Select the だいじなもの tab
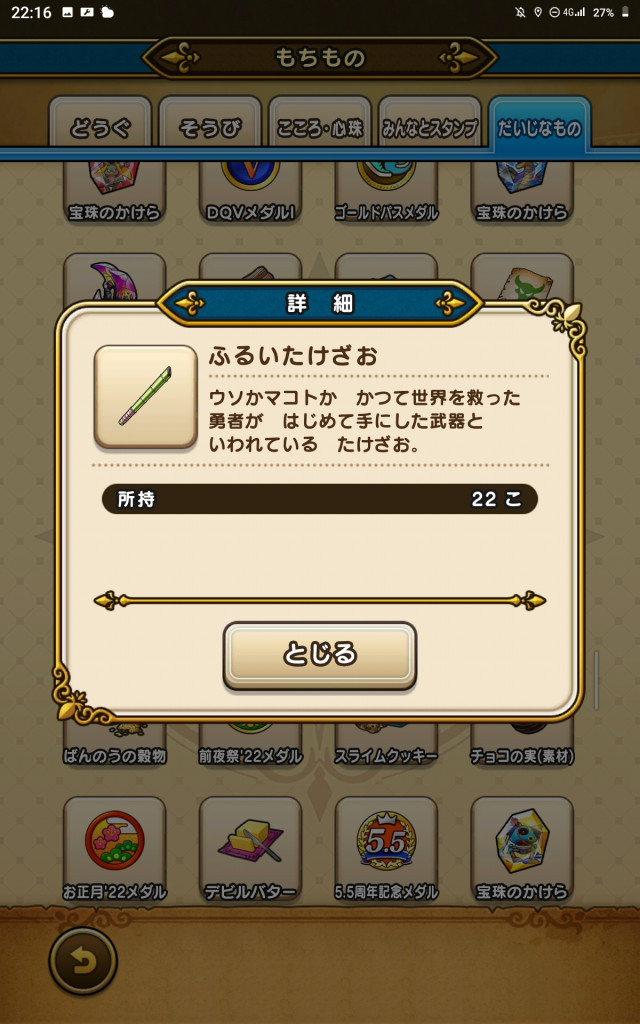Screen dimensions: 640x1024 [x=540, y=127]
